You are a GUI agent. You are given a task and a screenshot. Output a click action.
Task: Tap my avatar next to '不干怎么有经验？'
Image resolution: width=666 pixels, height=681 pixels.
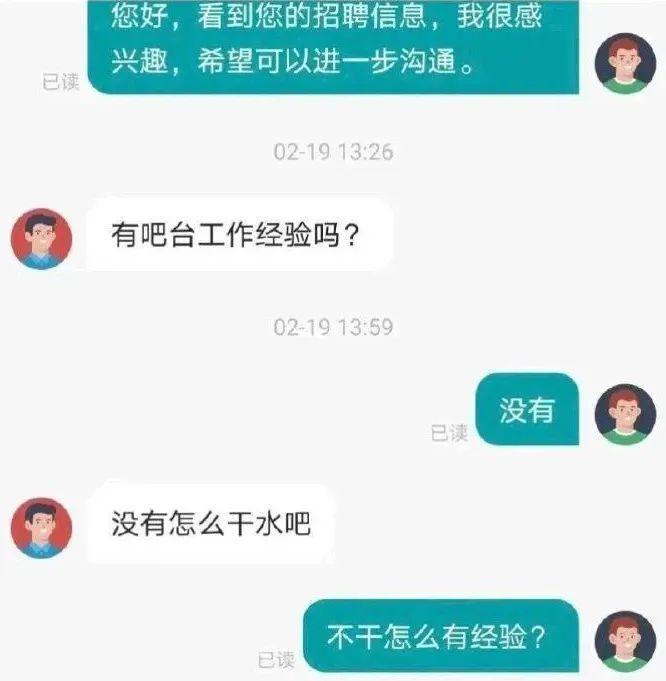point(625,641)
